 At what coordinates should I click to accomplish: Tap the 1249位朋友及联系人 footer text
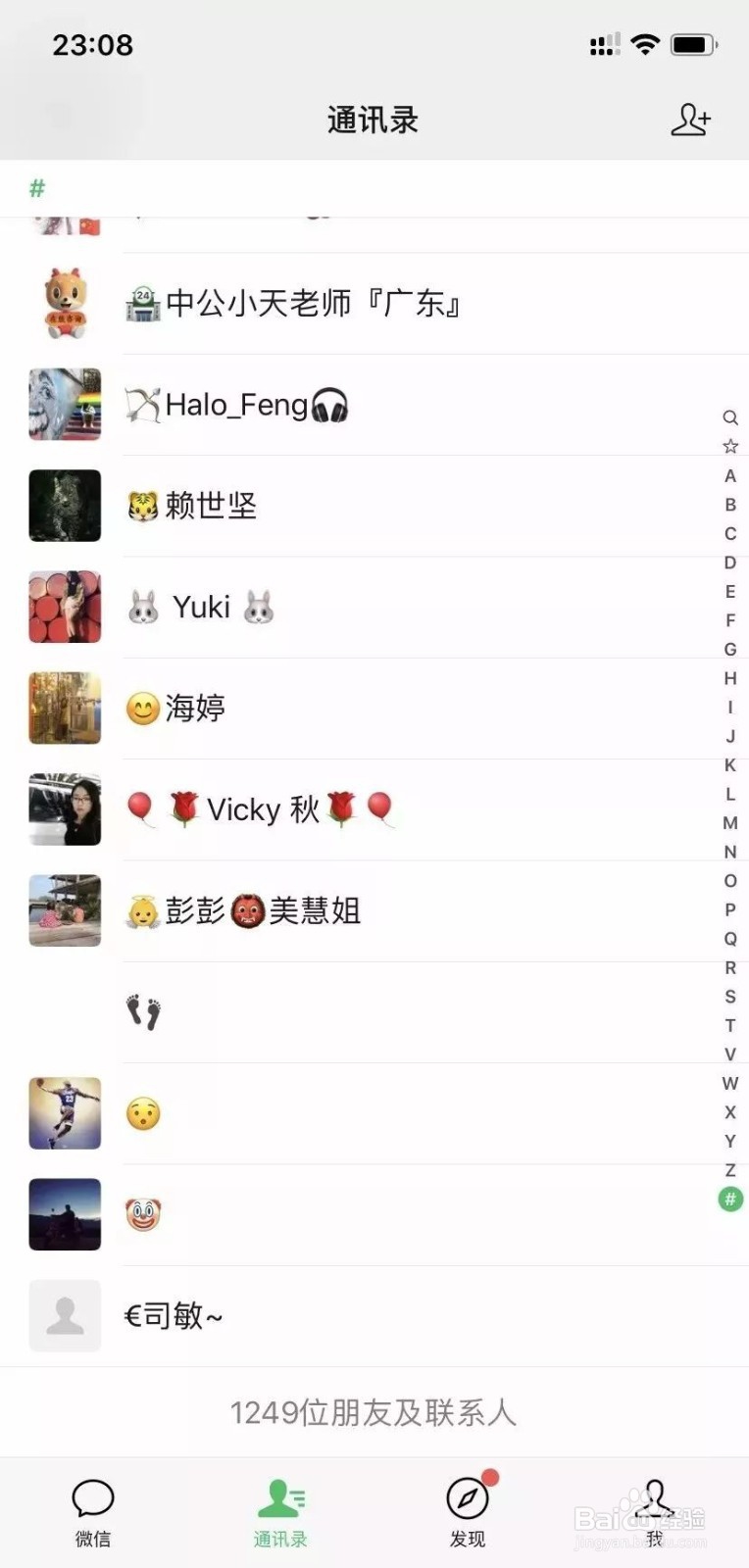(374, 1413)
